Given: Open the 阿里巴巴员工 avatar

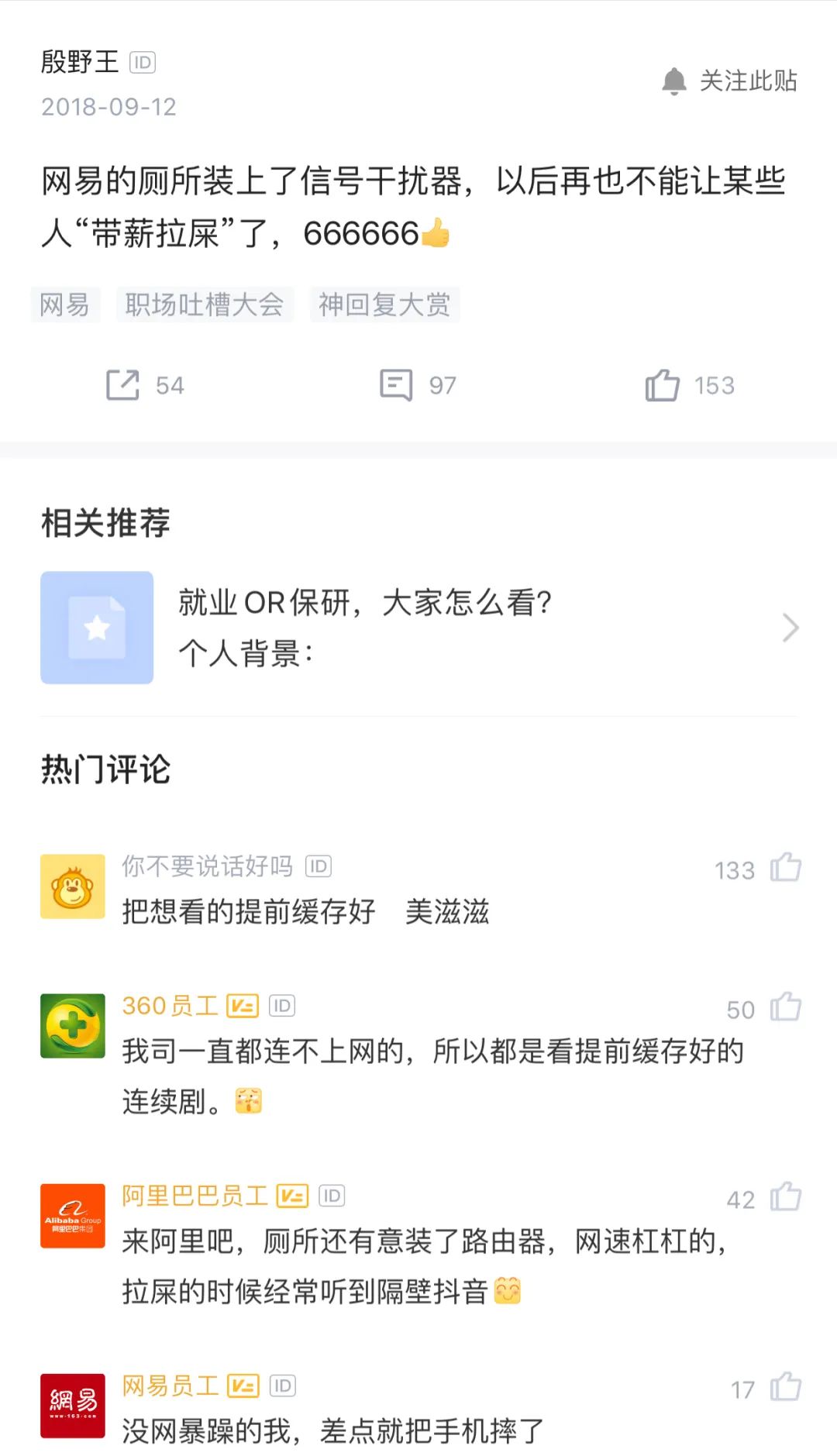Looking at the screenshot, I should coord(73,1216).
